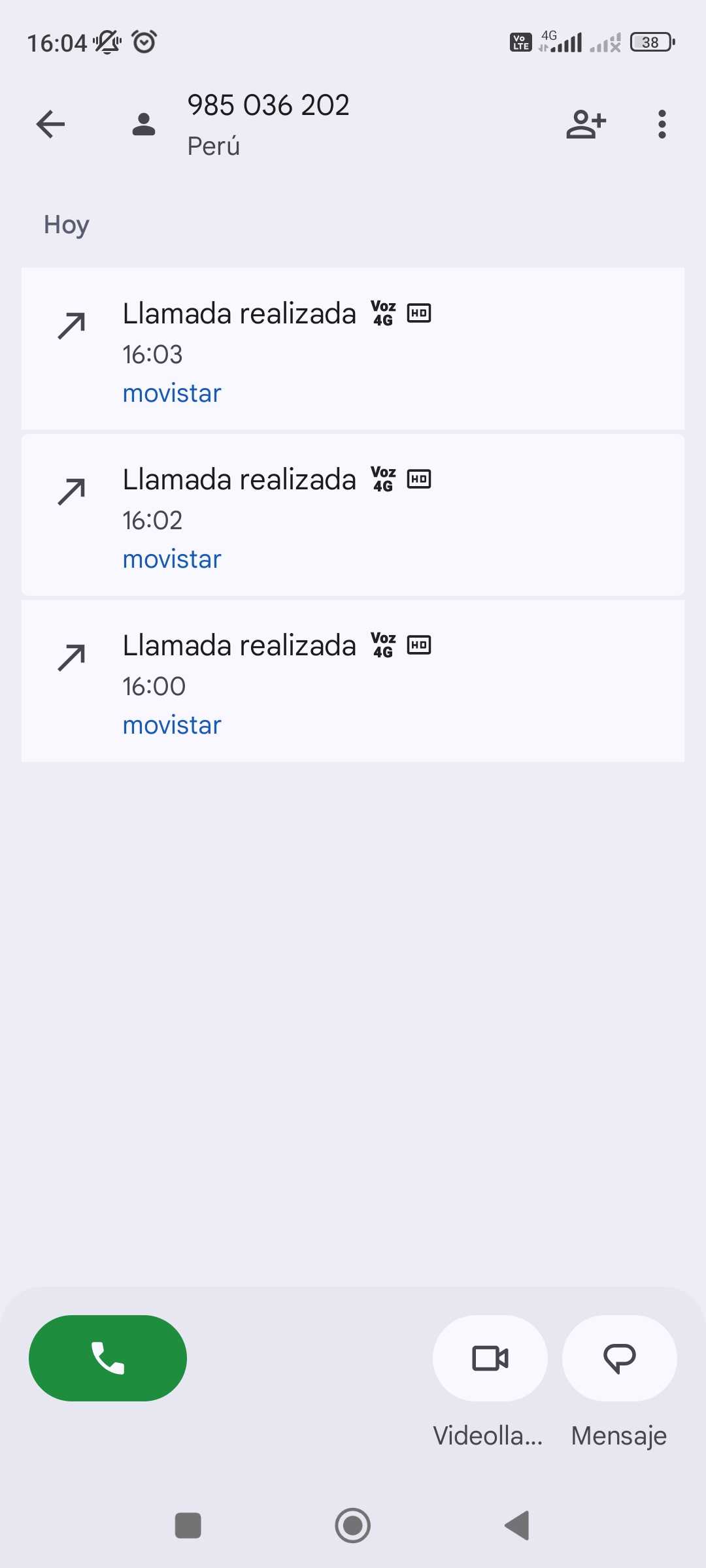Screen dimensions: 706x1568
Task: Start a video call
Action: (490, 1358)
